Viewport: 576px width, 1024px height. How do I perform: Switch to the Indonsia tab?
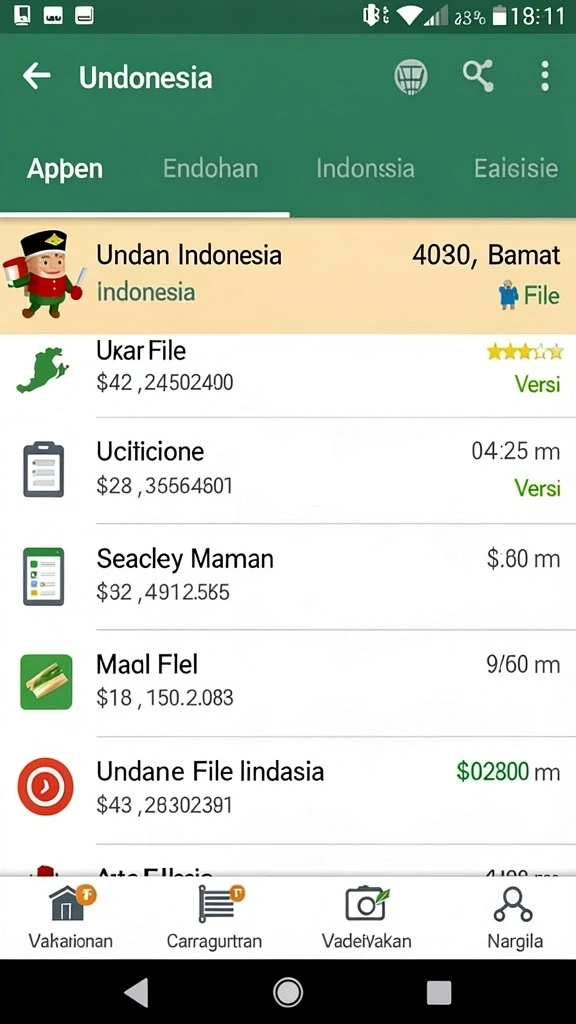[x=365, y=168]
